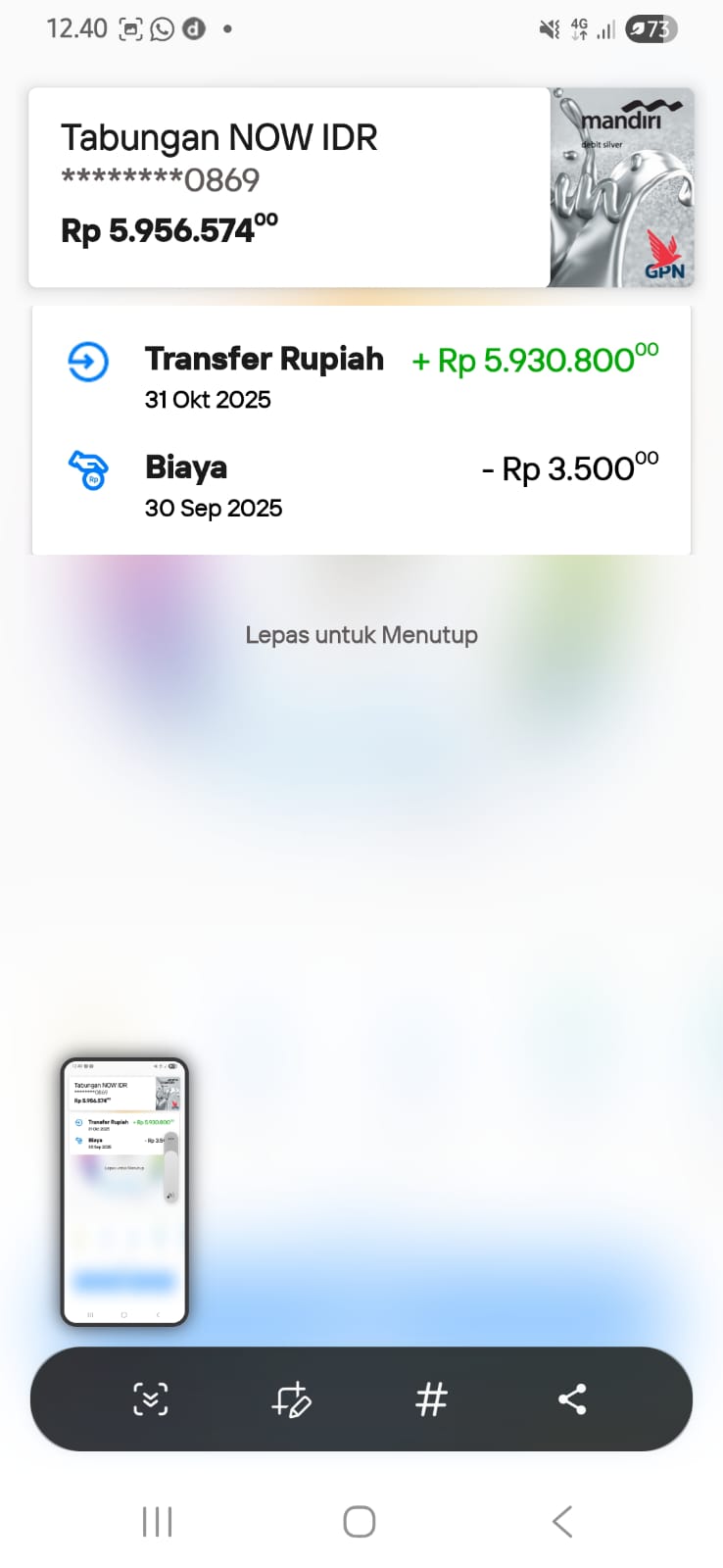The image size is (723, 1568).
Task: Show recent apps from the navigation bar
Action: [157, 1521]
